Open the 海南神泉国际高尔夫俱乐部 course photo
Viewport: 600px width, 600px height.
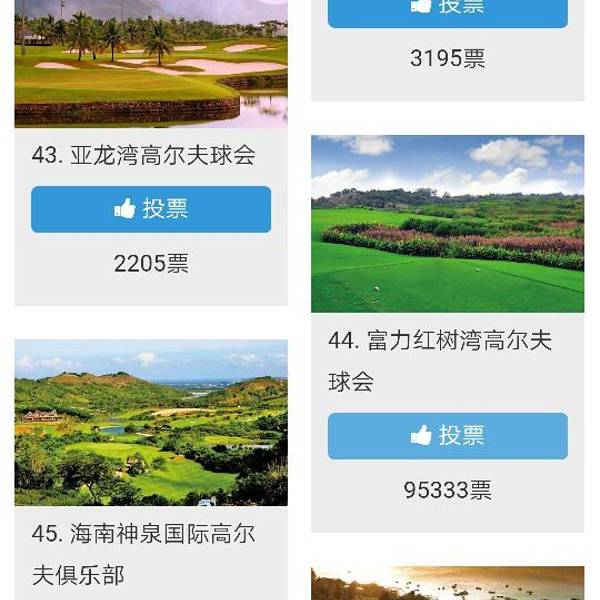point(151,423)
